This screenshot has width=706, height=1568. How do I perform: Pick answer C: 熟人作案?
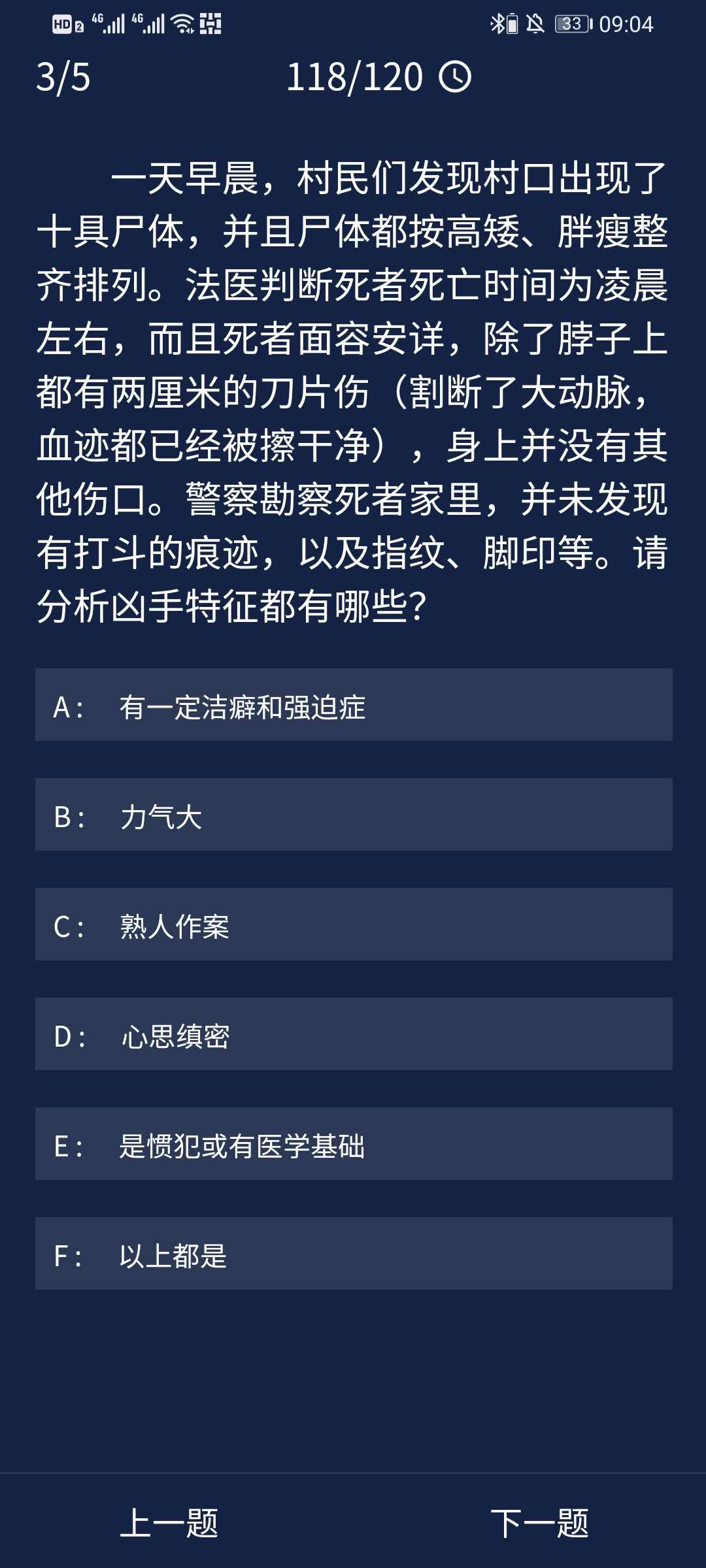coord(353,924)
